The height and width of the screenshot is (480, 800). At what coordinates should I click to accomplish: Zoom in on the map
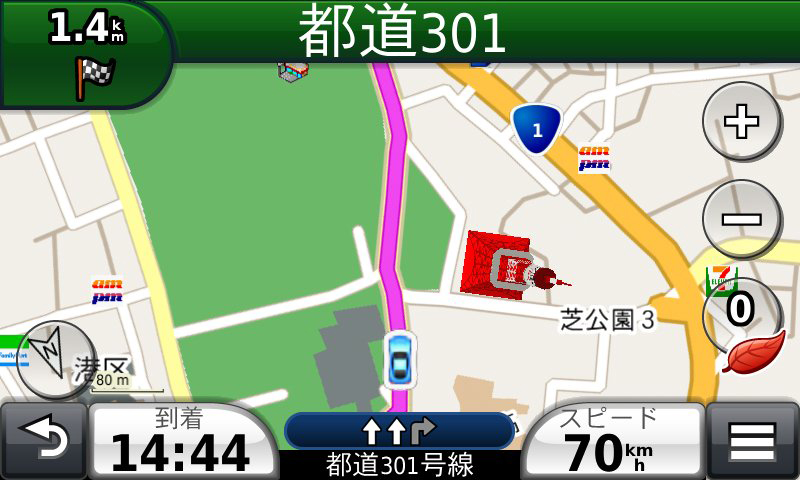(742, 121)
